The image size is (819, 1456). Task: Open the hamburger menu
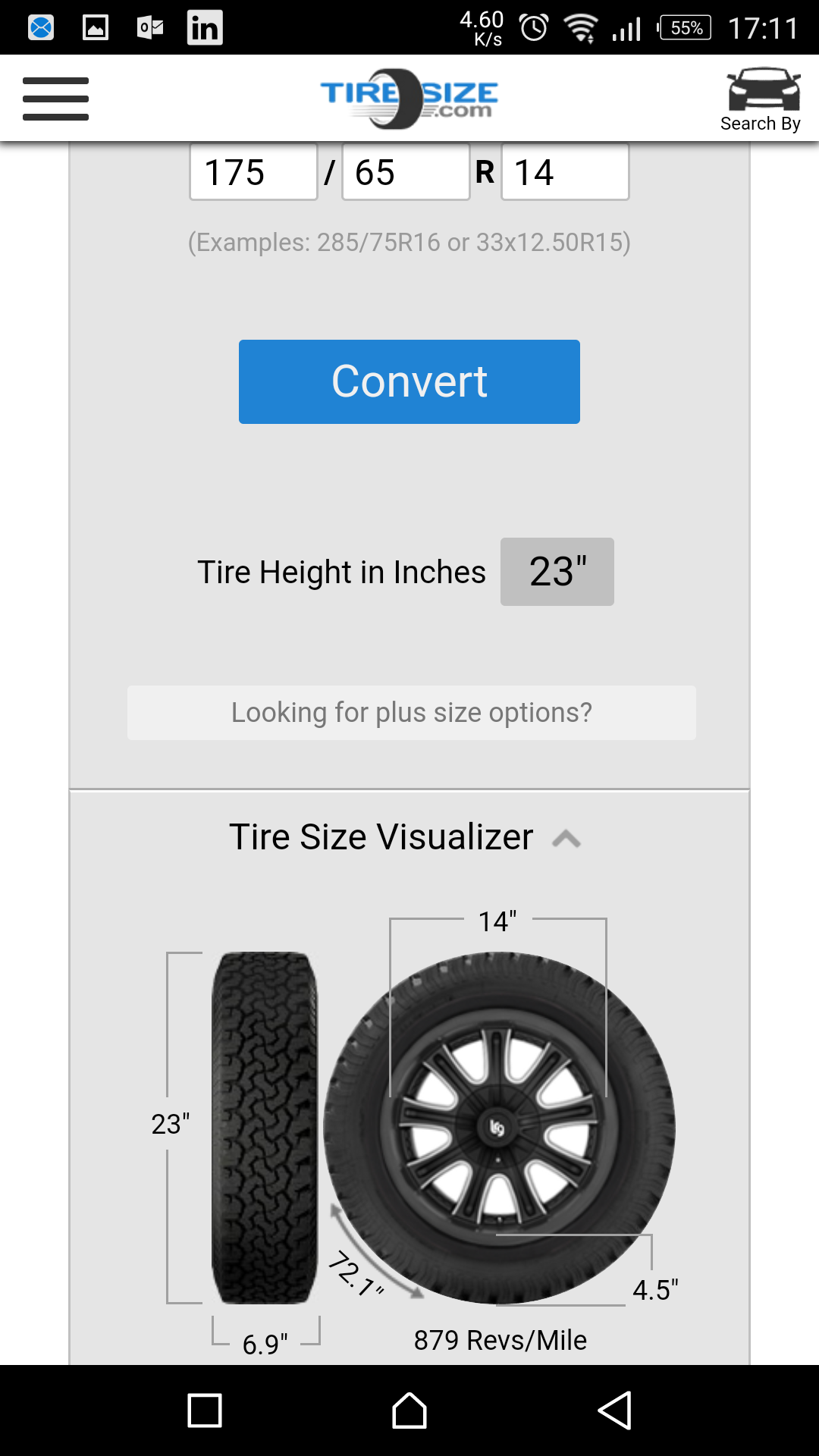click(x=55, y=99)
